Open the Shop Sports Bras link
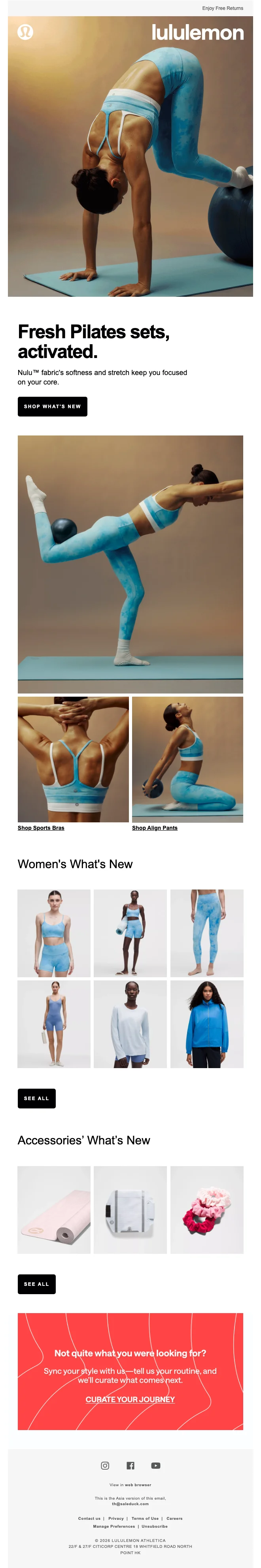 41,828
